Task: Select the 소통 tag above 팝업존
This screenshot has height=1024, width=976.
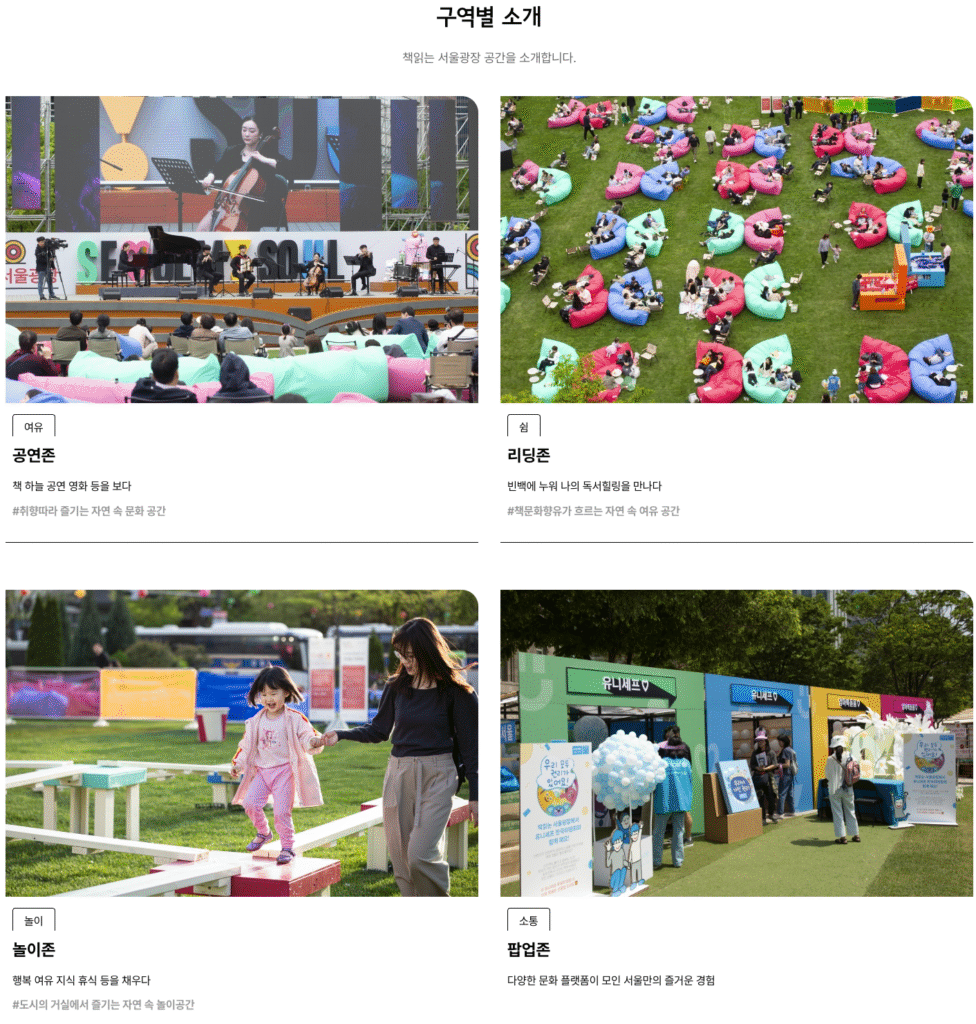Action: [x=528, y=920]
